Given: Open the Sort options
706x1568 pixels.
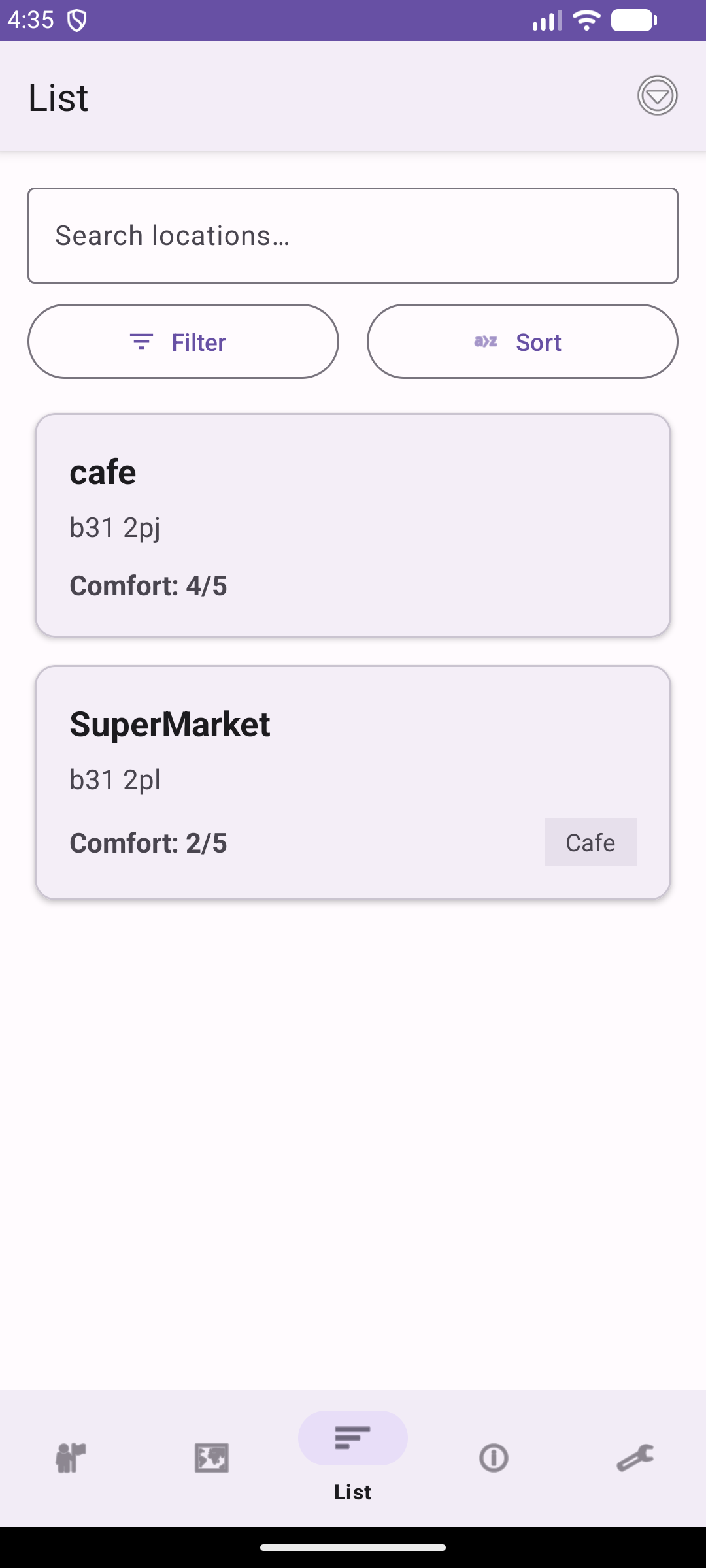Looking at the screenshot, I should point(522,342).
